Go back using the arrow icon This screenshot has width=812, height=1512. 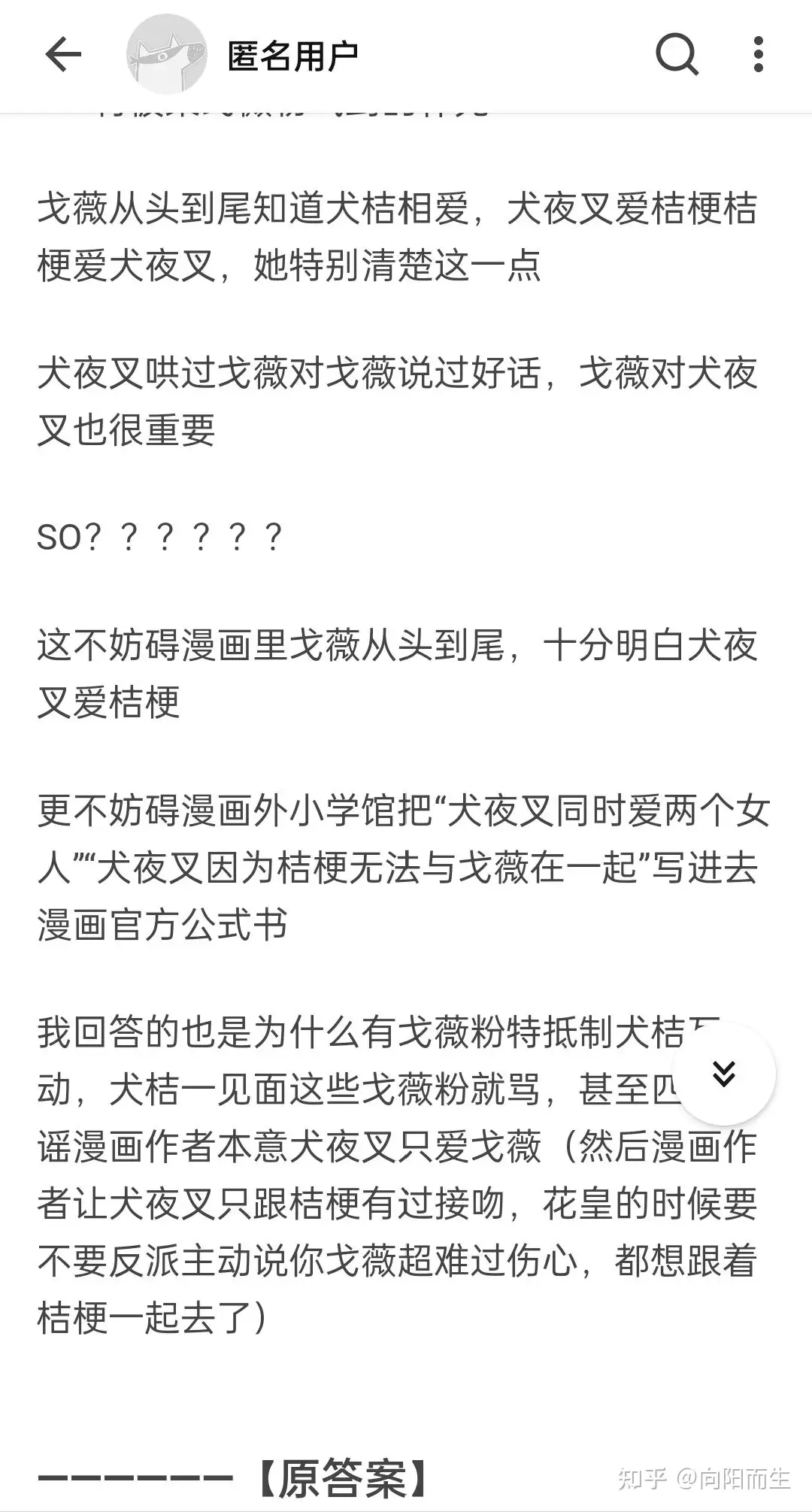(63, 54)
